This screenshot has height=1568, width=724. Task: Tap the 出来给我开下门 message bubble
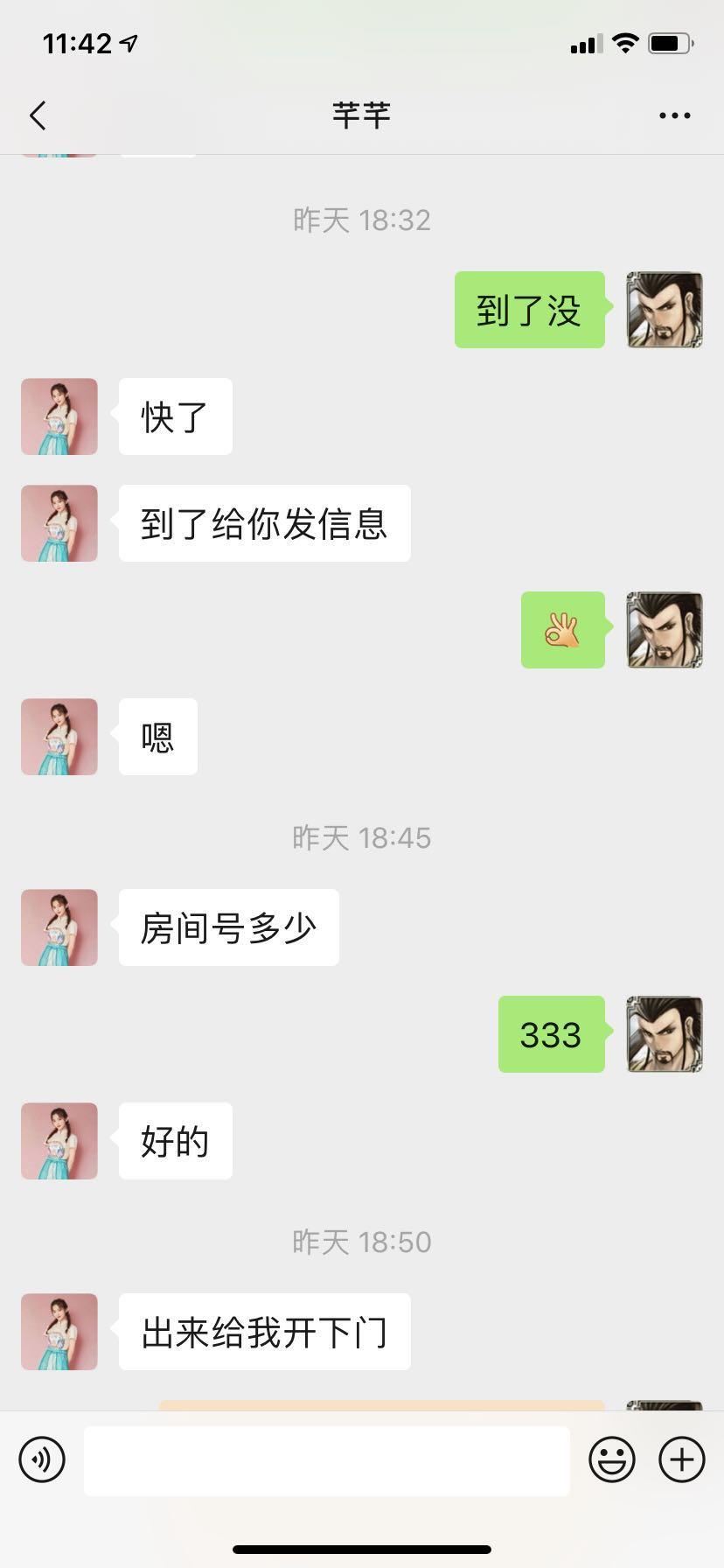pyautogui.click(x=264, y=1332)
